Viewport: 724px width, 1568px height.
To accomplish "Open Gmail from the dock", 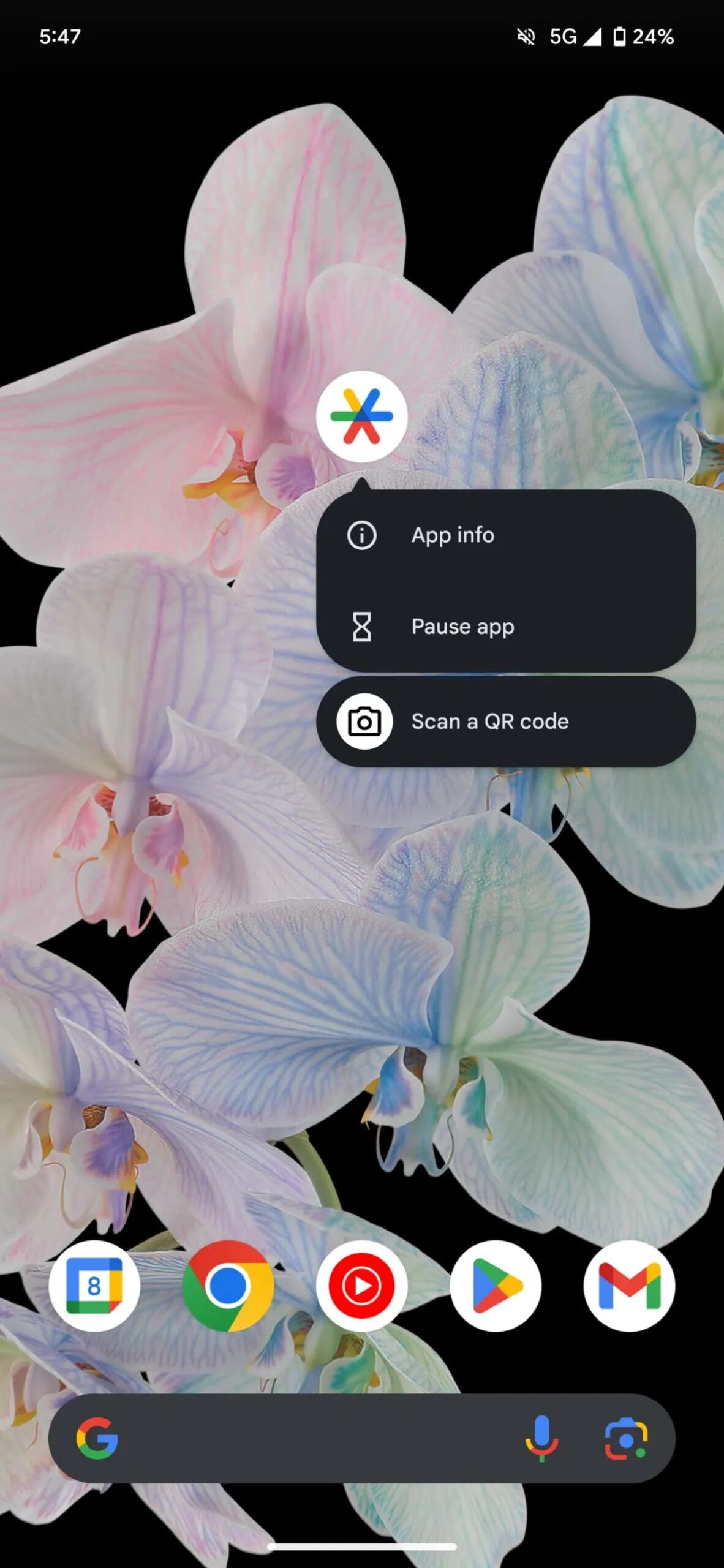I will [629, 1286].
